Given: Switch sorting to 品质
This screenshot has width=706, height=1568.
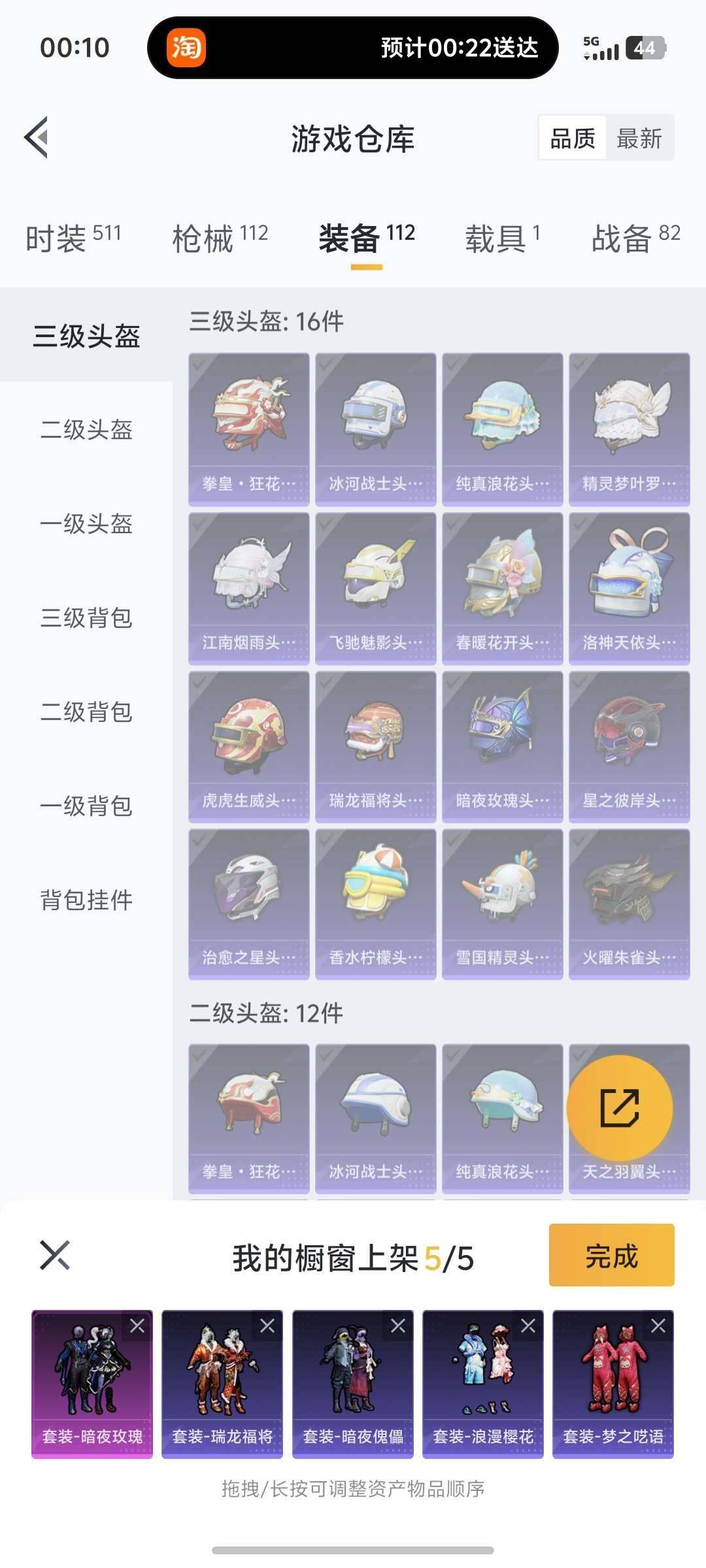Looking at the screenshot, I should click(571, 138).
